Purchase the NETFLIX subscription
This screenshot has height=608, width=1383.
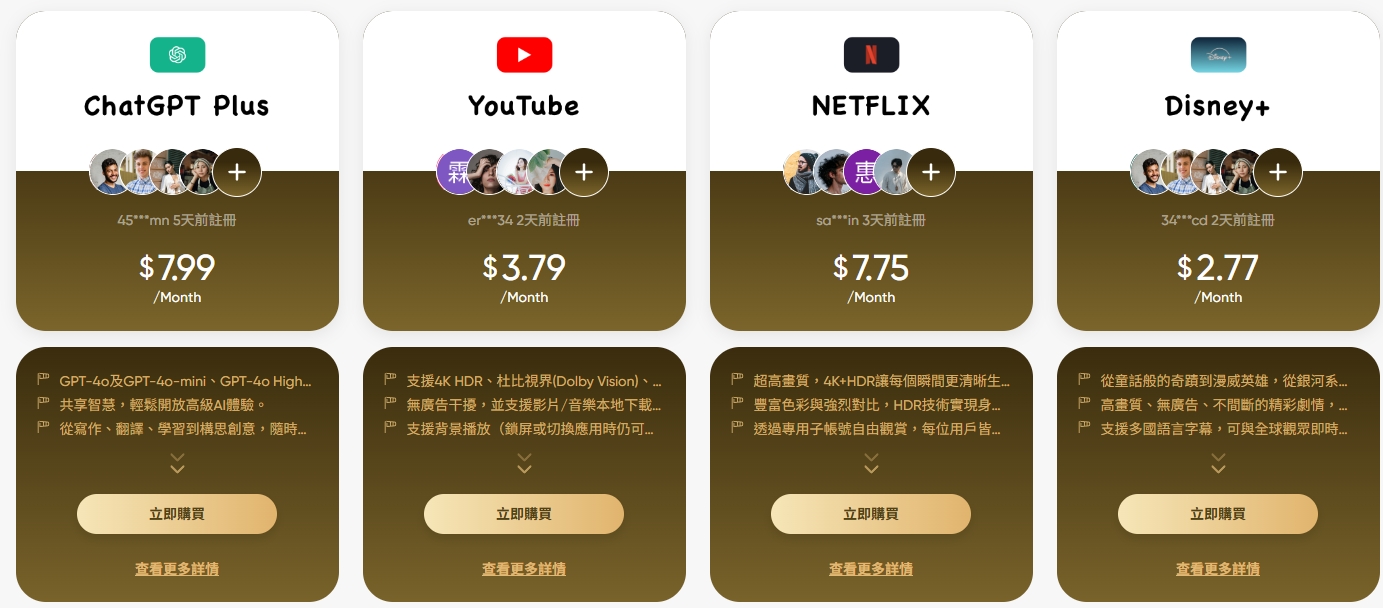coord(871,514)
